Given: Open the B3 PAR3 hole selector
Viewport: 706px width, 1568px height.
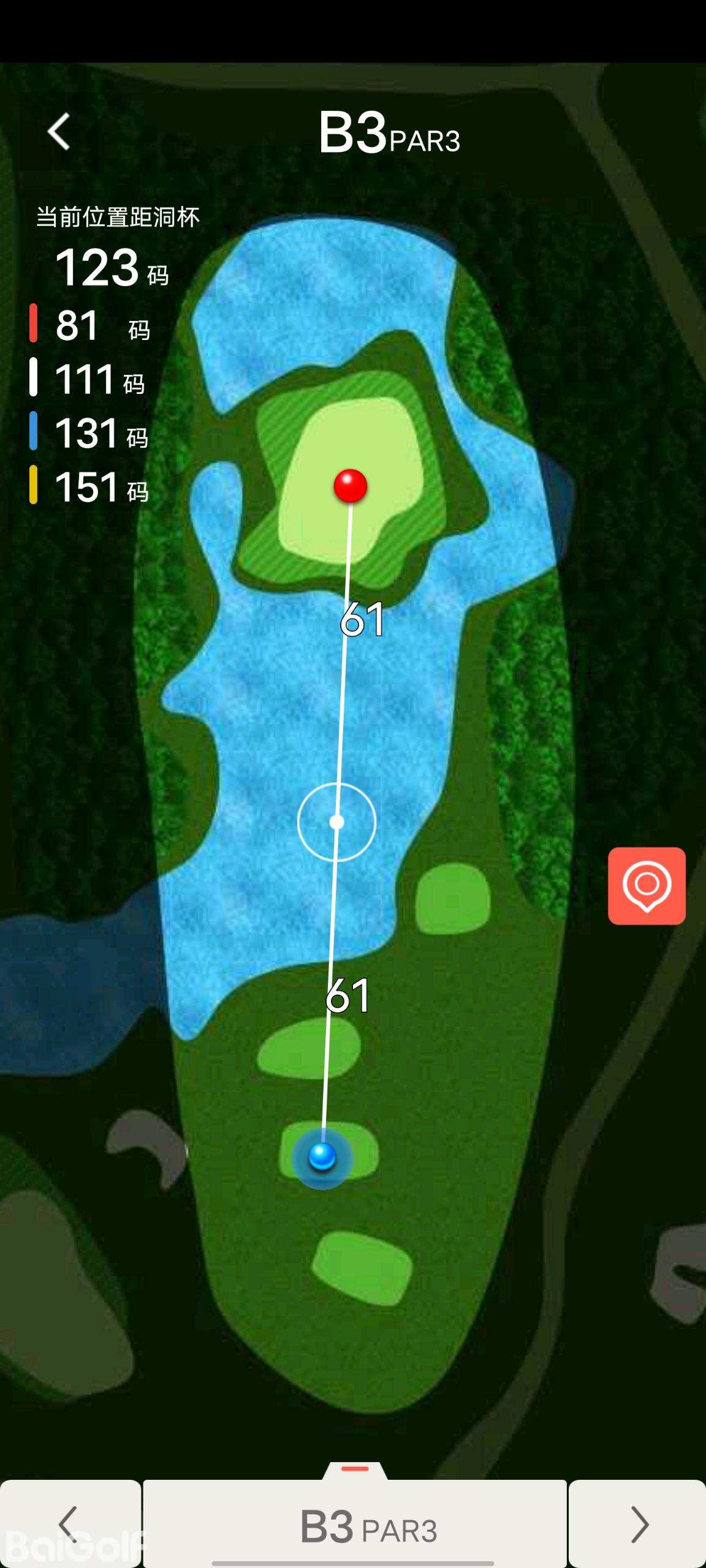Looking at the screenshot, I should [355, 1526].
